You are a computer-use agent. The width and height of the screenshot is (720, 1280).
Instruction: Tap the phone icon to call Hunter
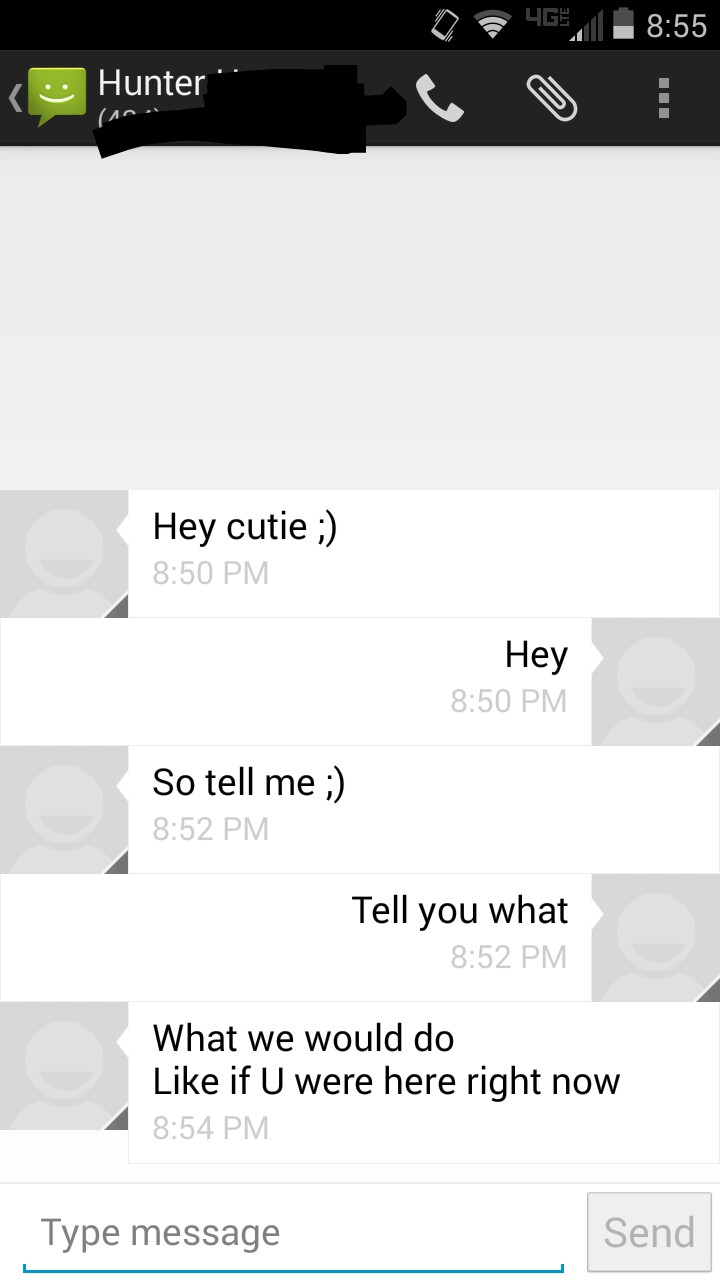click(441, 97)
